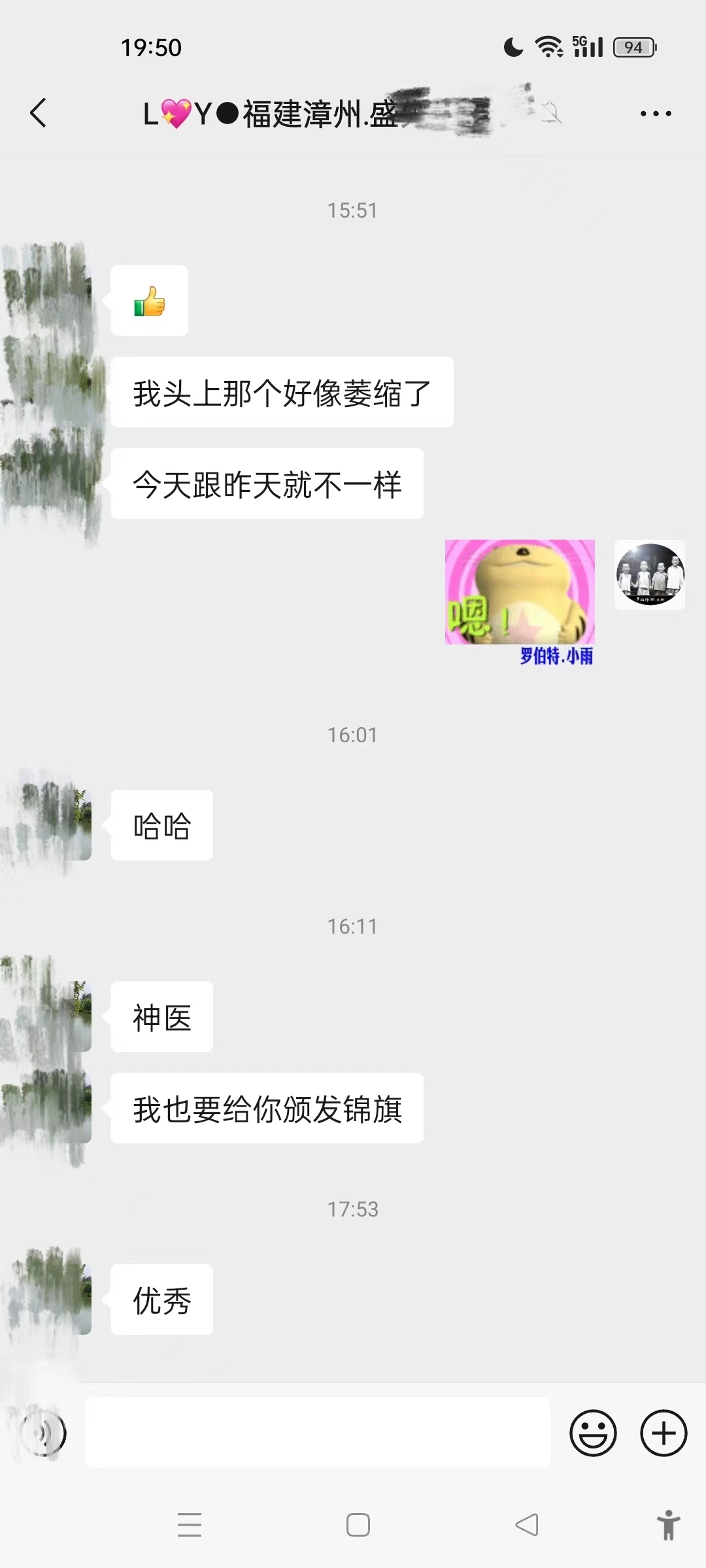Tap the thumbs-up emoji message bubble
The height and width of the screenshot is (1568, 706).
click(x=149, y=301)
